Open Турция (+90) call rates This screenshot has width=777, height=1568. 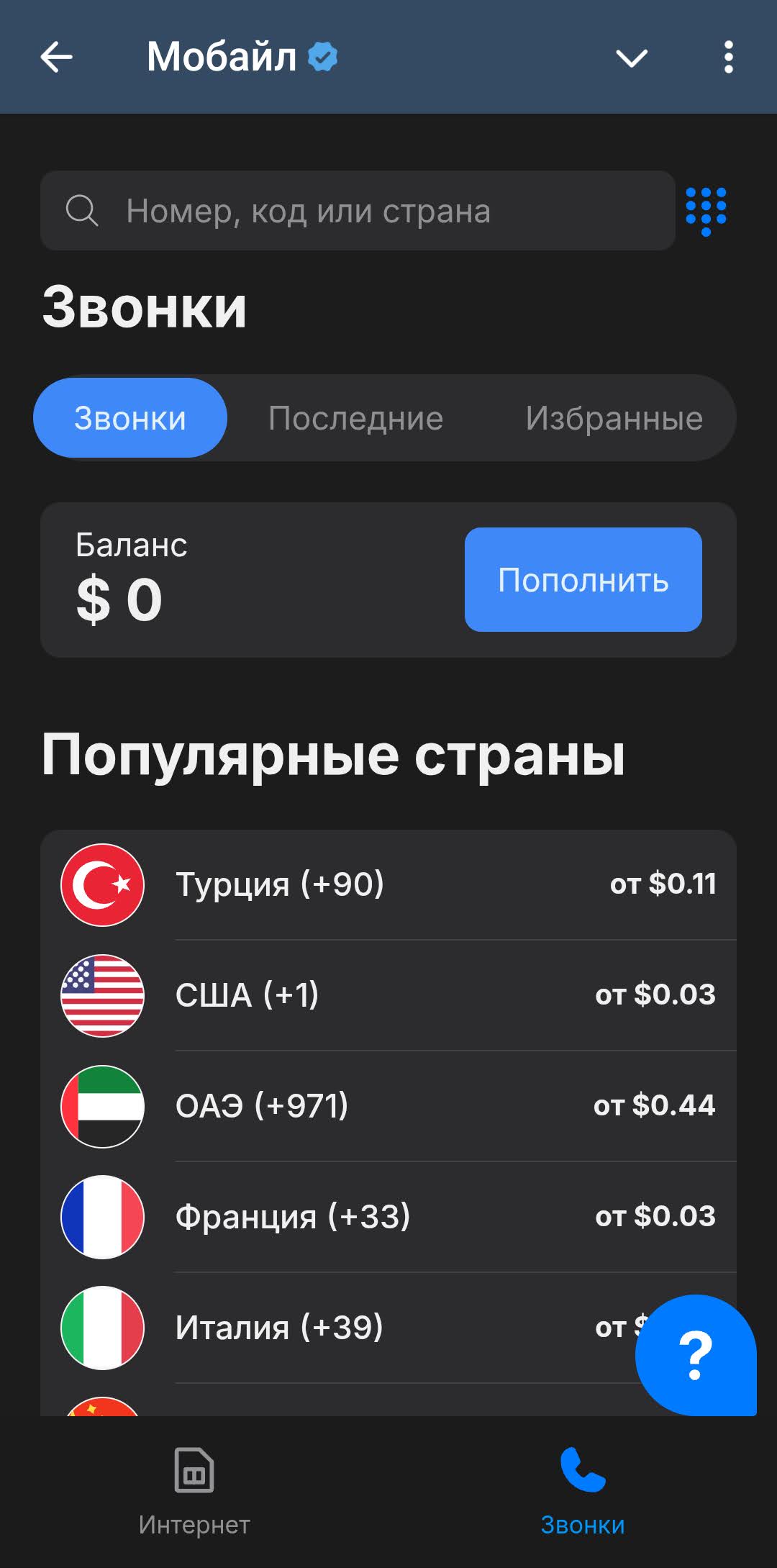coord(388,884)
